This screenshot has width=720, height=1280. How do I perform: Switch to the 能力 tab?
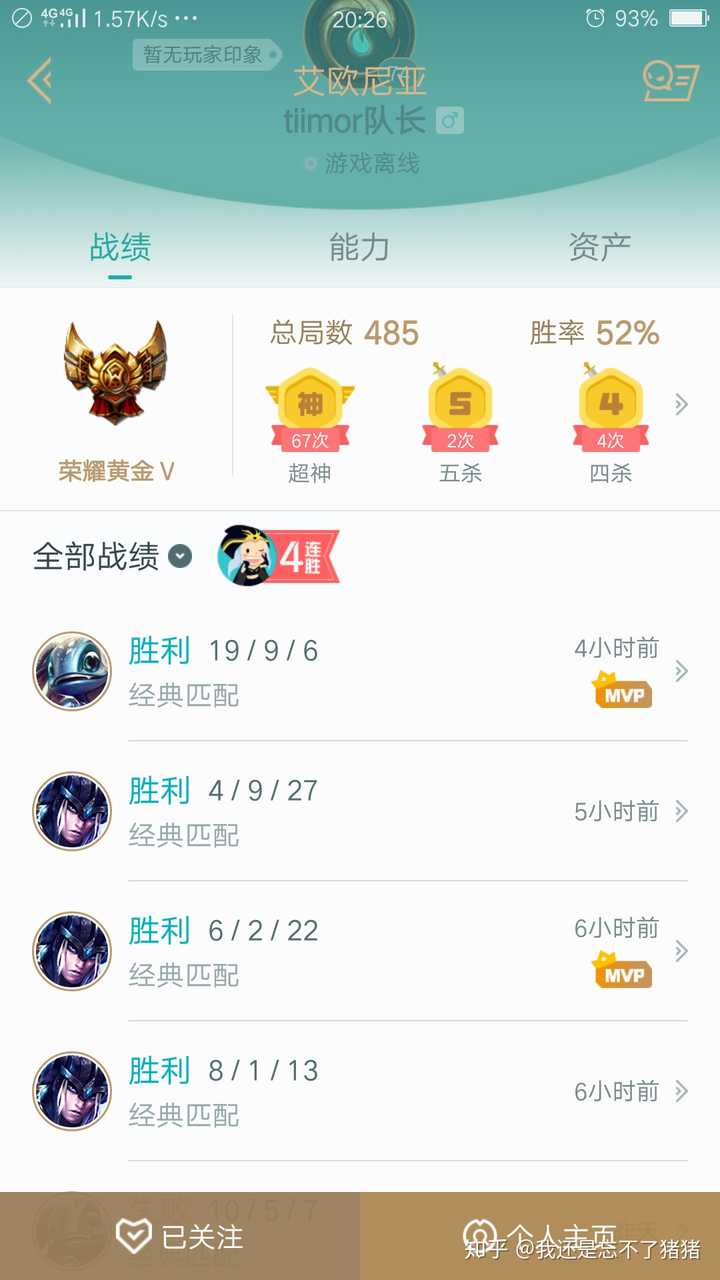[x=359, y=247]
